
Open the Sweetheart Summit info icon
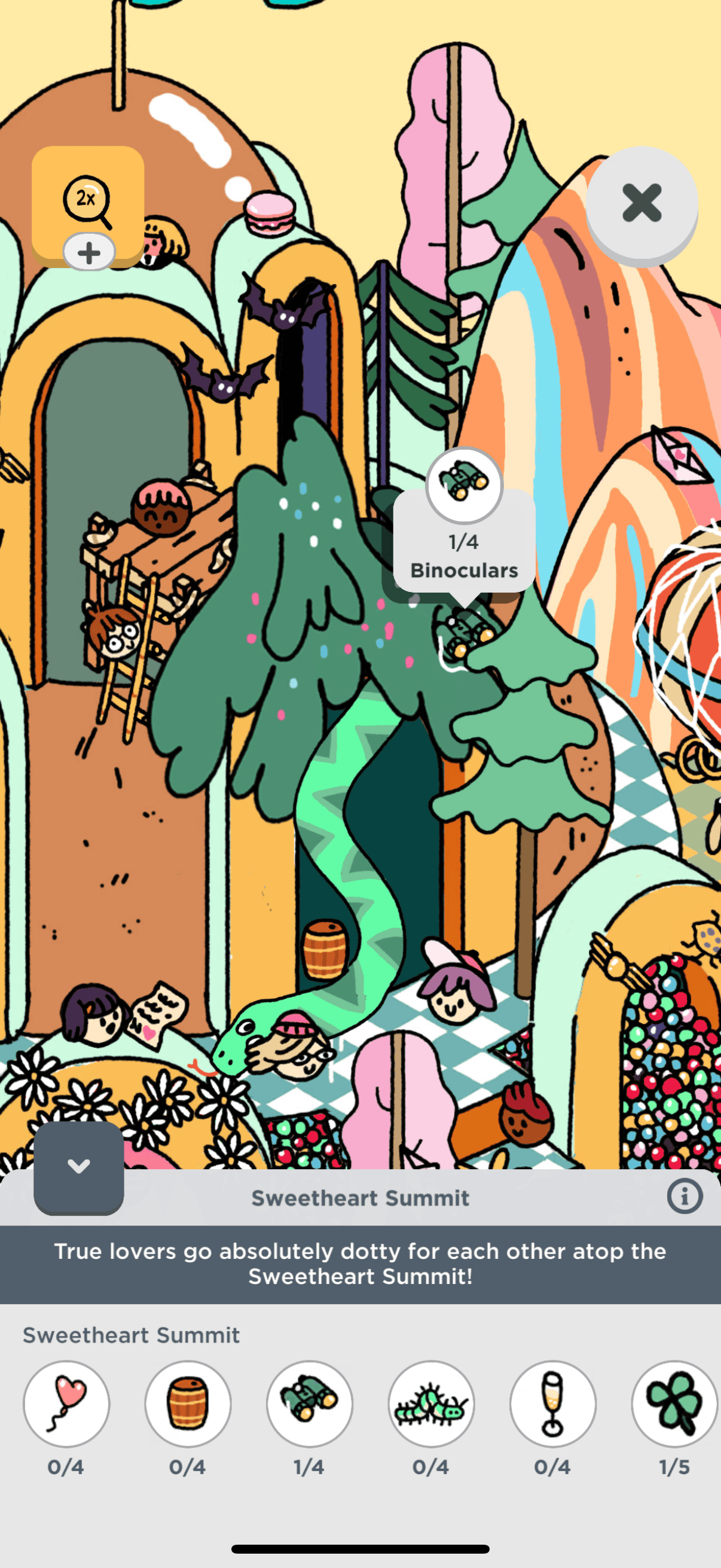click(685, 1197)
